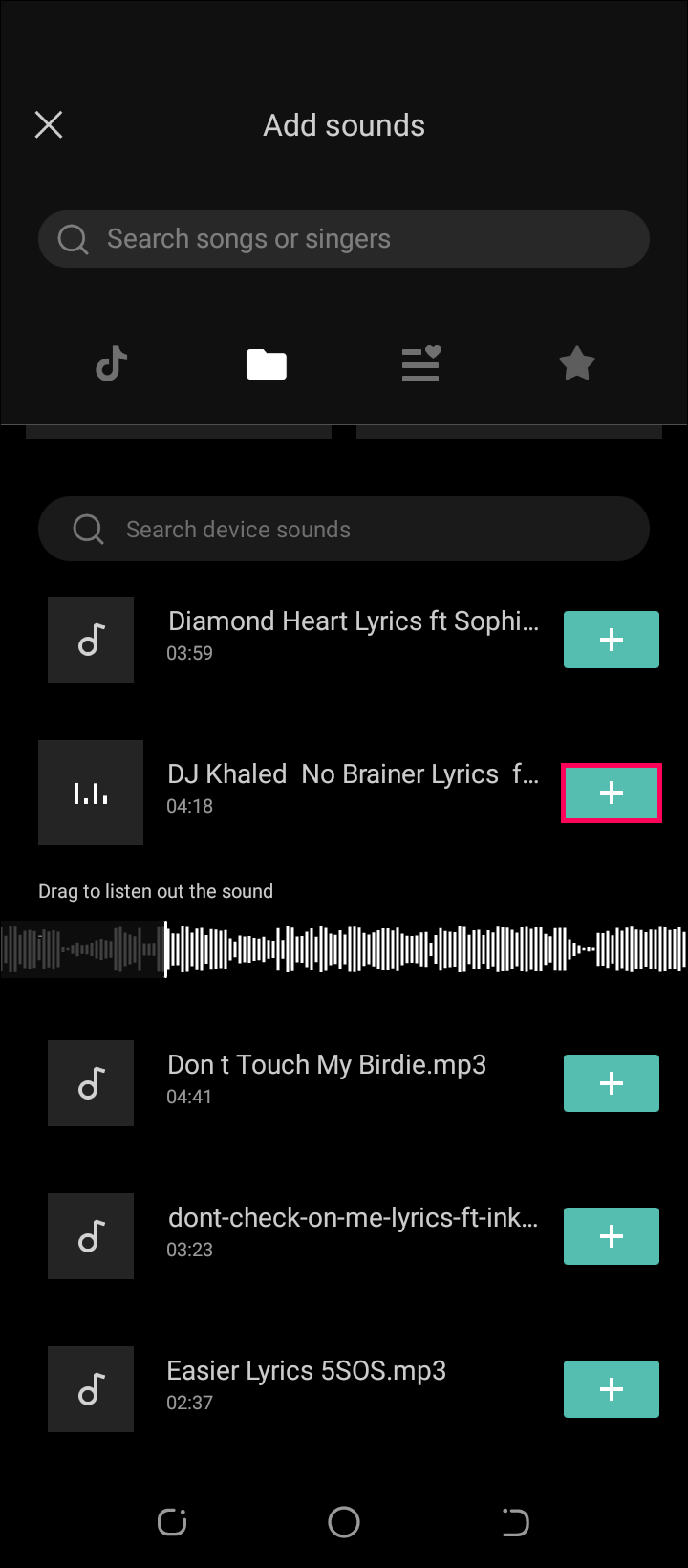Image resolution: width=688 pixels, height=1568 pixels.
Task: Add dont-check-on-me-lyrics sound
Action: tap(611, 1236)
